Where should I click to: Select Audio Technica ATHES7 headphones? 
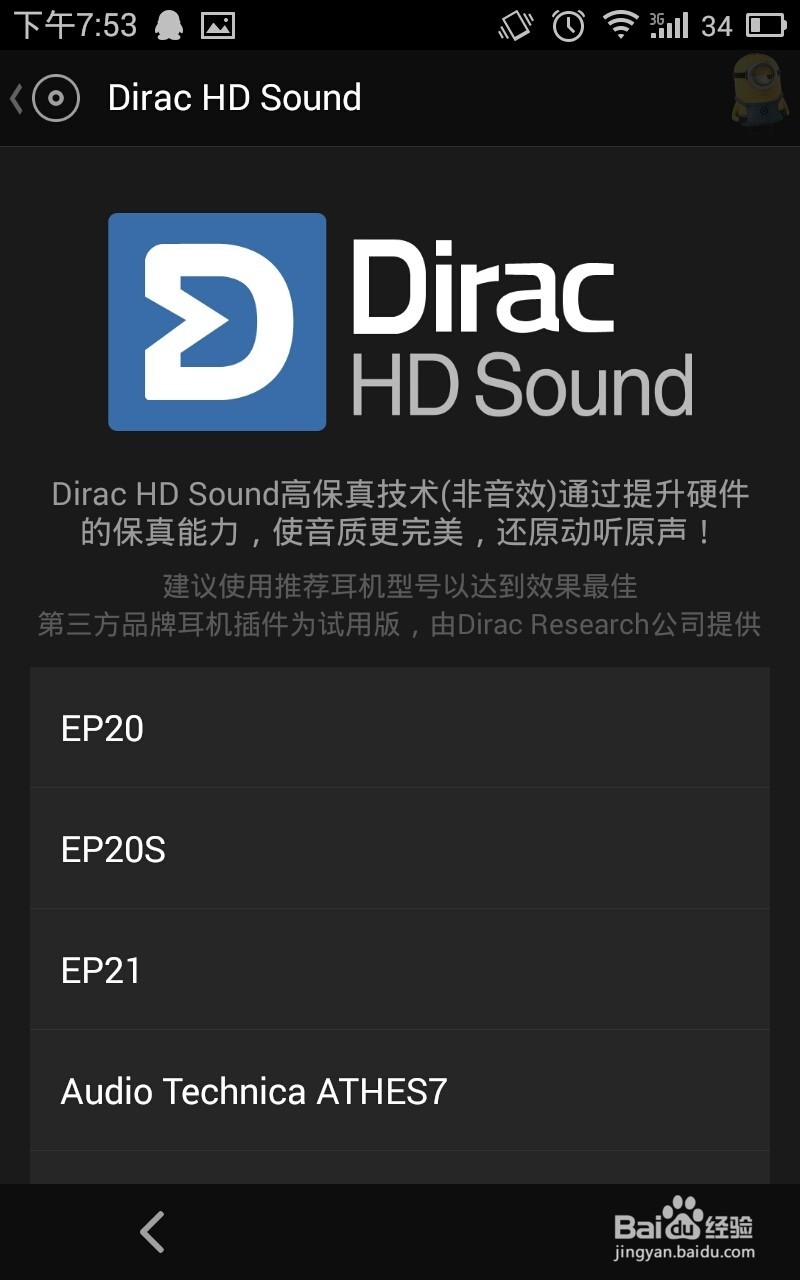[x=400, y=1091]
